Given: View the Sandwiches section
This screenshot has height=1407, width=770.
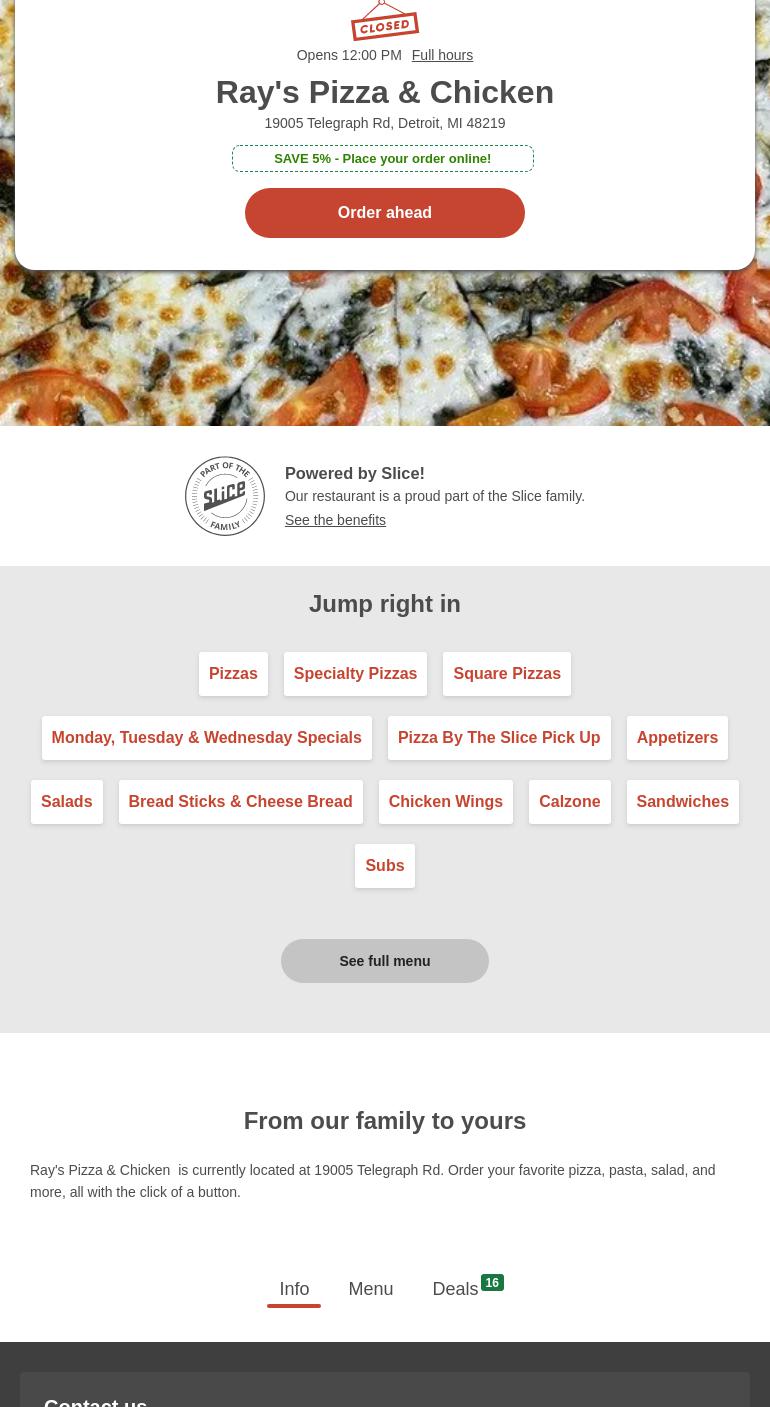Looking at the screenshot, I should tap(682, 802).
